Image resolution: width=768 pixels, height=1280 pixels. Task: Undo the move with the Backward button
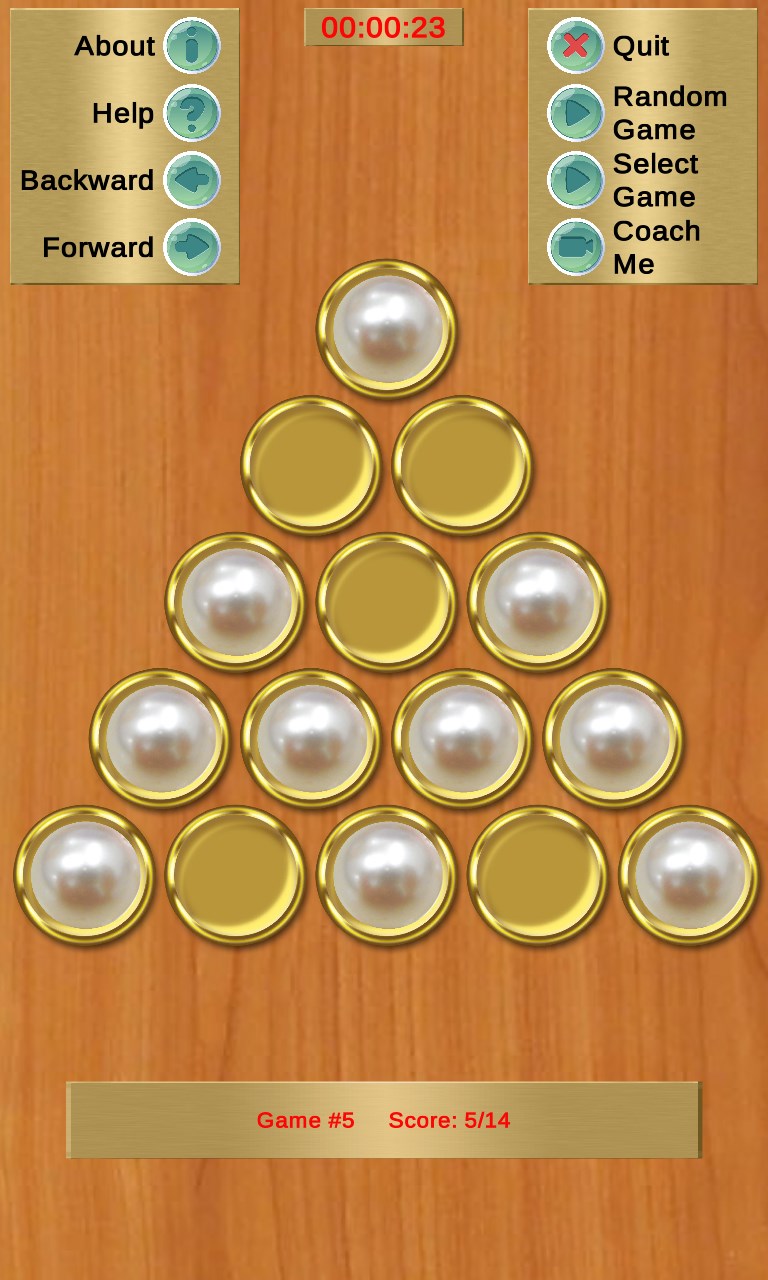pos(191,180)
